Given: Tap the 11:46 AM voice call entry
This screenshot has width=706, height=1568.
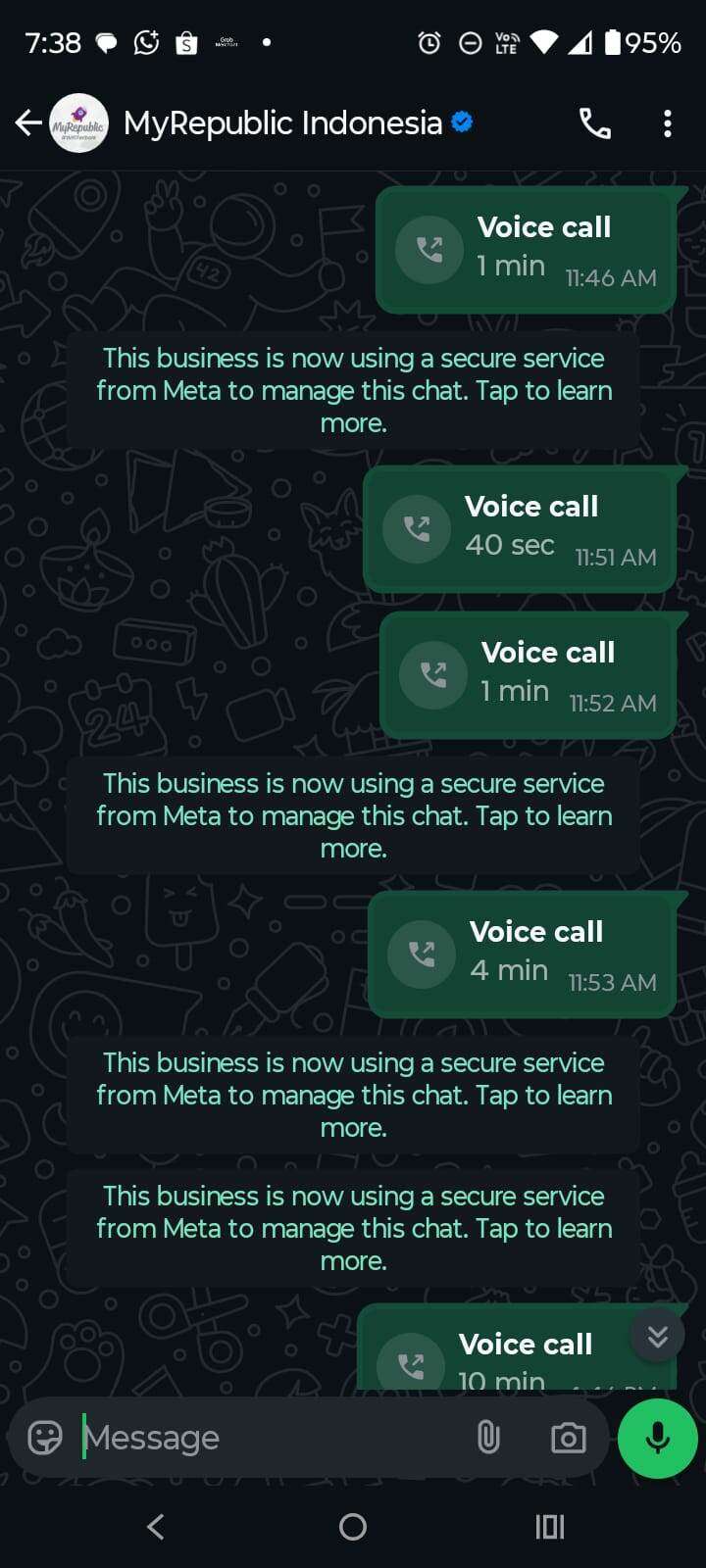Looking at the screenshot, I should [527, 250].
